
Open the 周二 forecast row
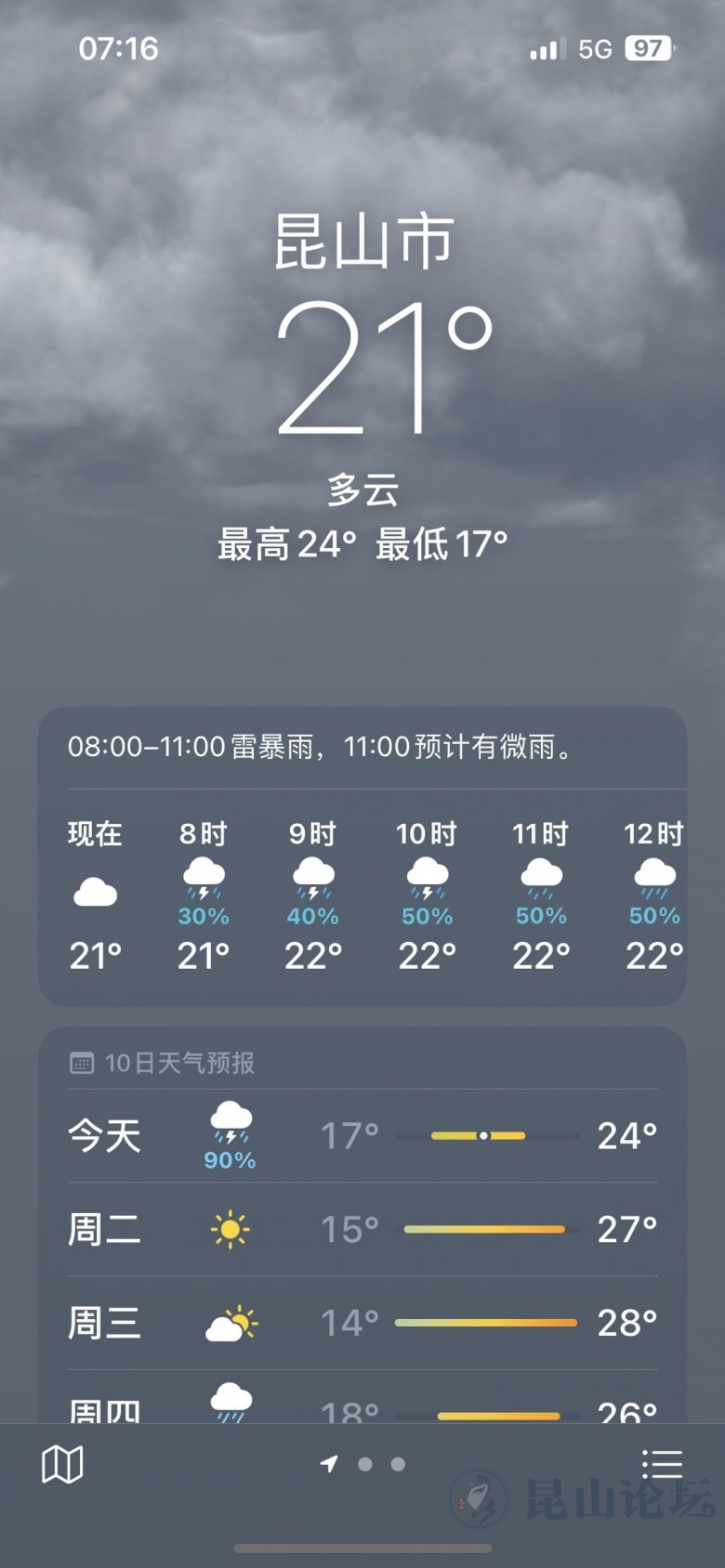(362, 1229)
